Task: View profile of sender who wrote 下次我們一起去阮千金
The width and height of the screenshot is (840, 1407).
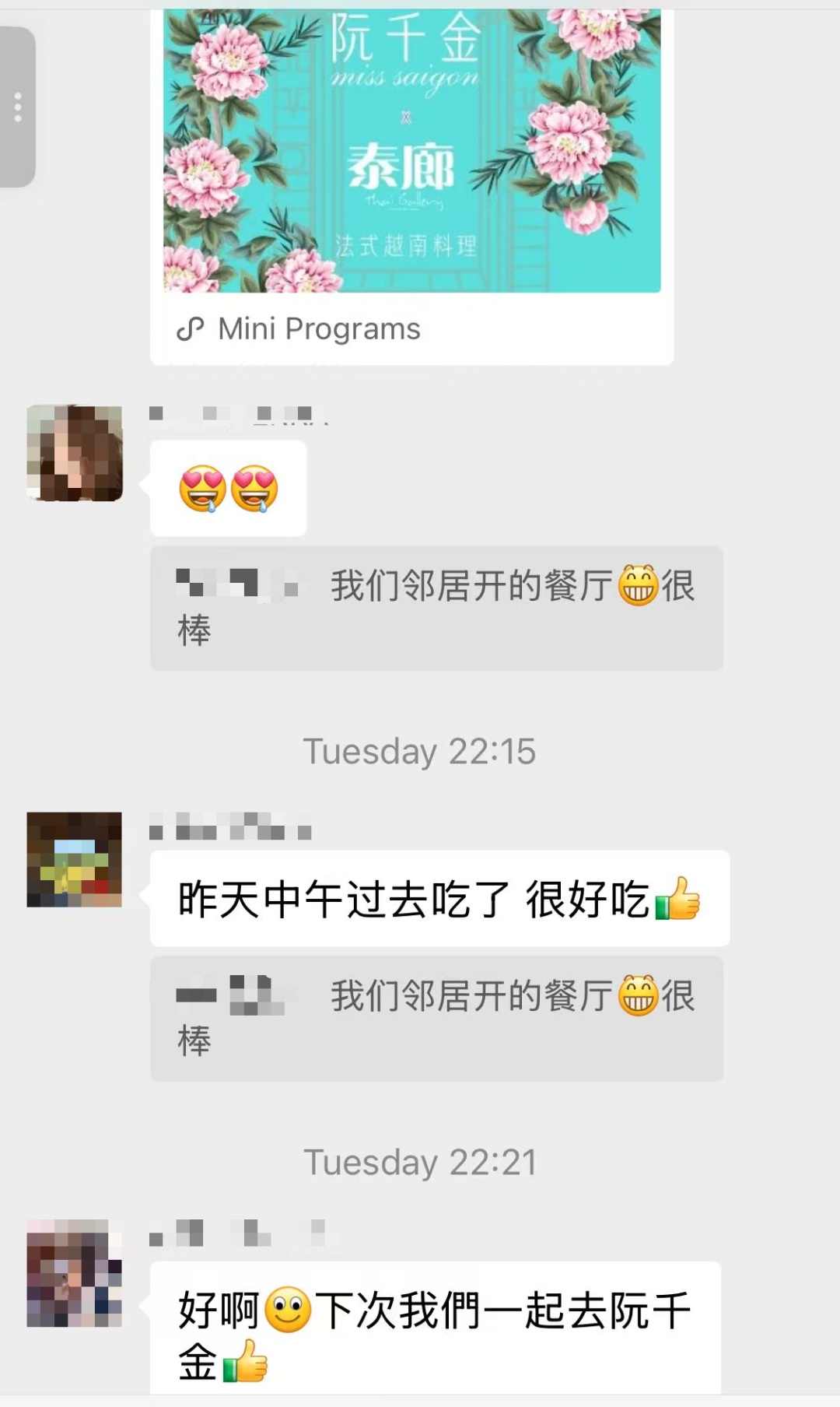Action: click(x=75, y=1273)
